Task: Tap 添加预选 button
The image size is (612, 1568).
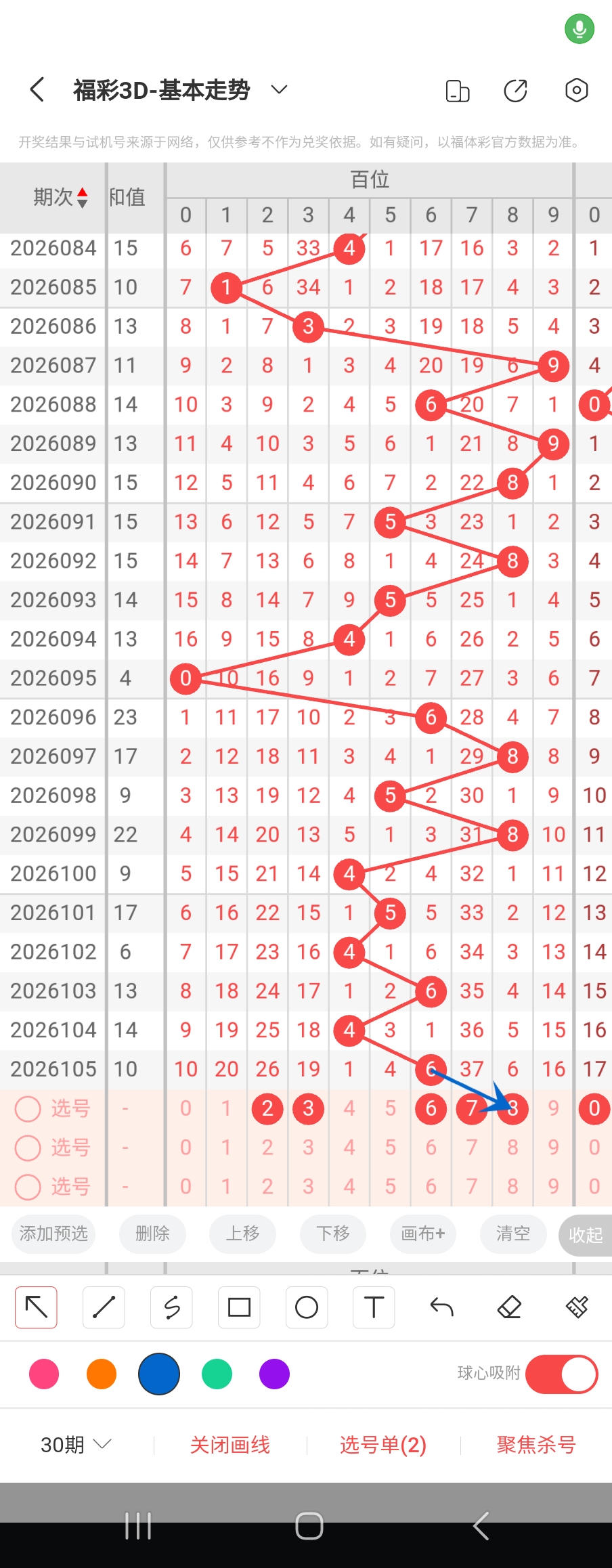Action: [x=53, y=1234]
